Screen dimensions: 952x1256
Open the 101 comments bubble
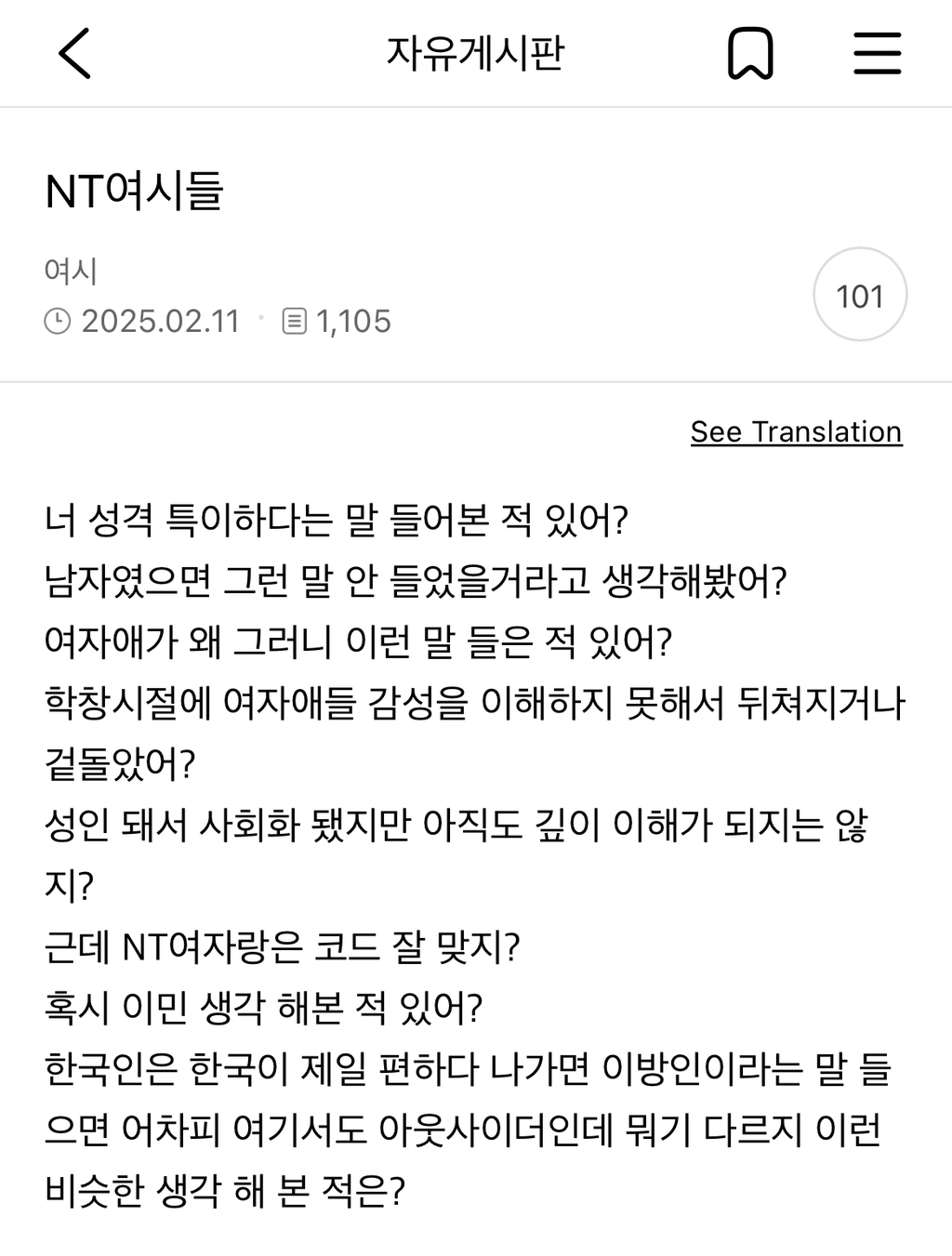860,295
